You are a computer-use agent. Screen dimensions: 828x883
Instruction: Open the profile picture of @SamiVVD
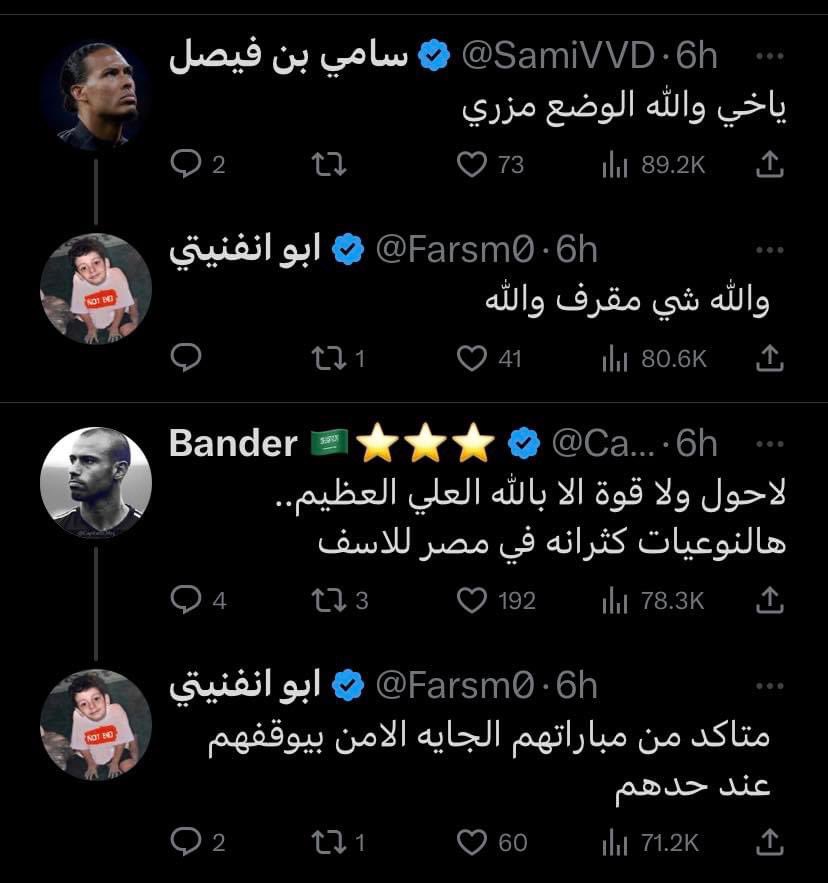96,96
